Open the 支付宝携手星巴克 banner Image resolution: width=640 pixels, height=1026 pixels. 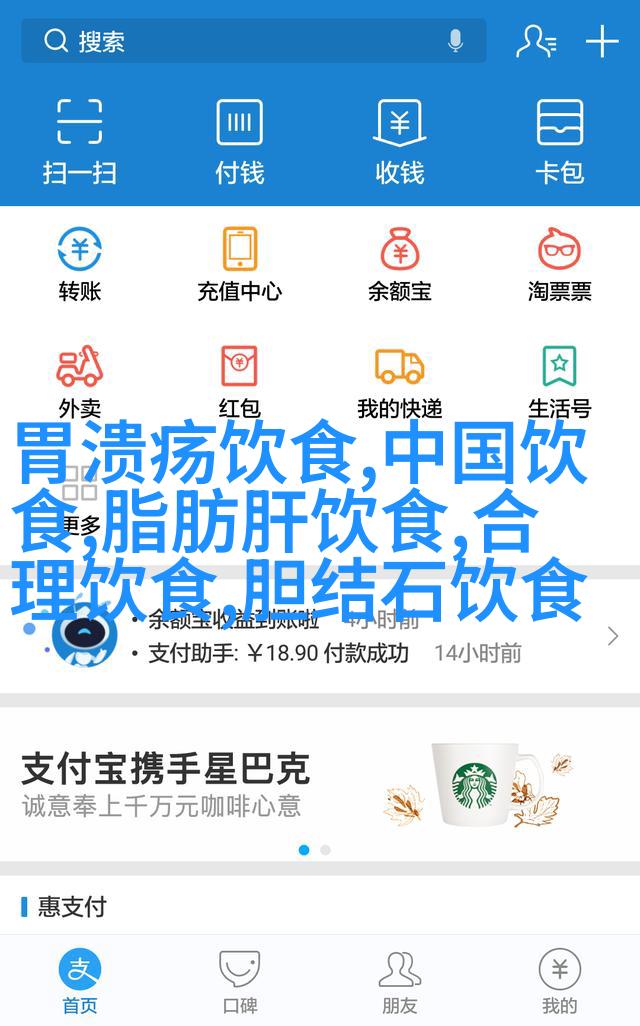point(320,785)
